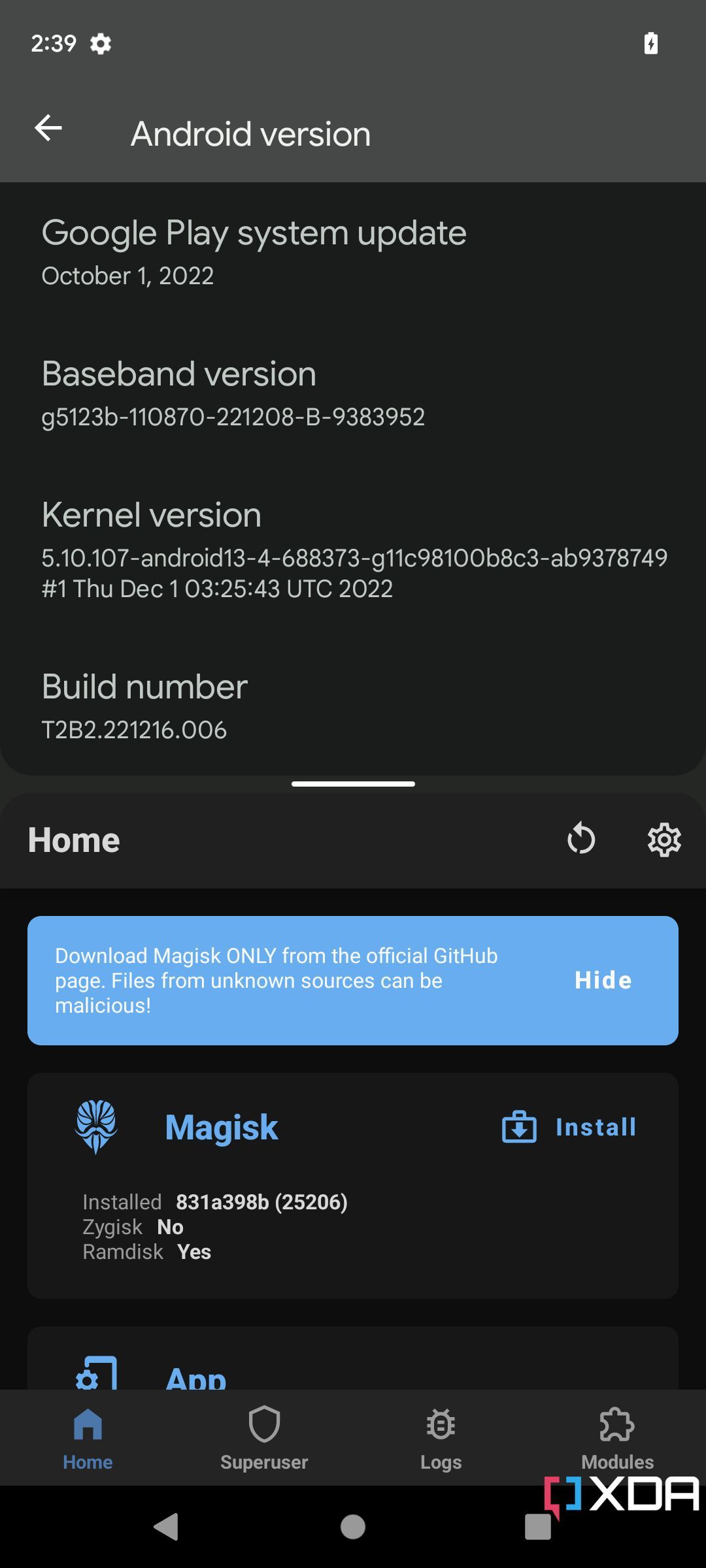The width and height of the screenshot is (706, 1568).
Task: Select the Home tab in Magisk
Action: coord(88,1438)
